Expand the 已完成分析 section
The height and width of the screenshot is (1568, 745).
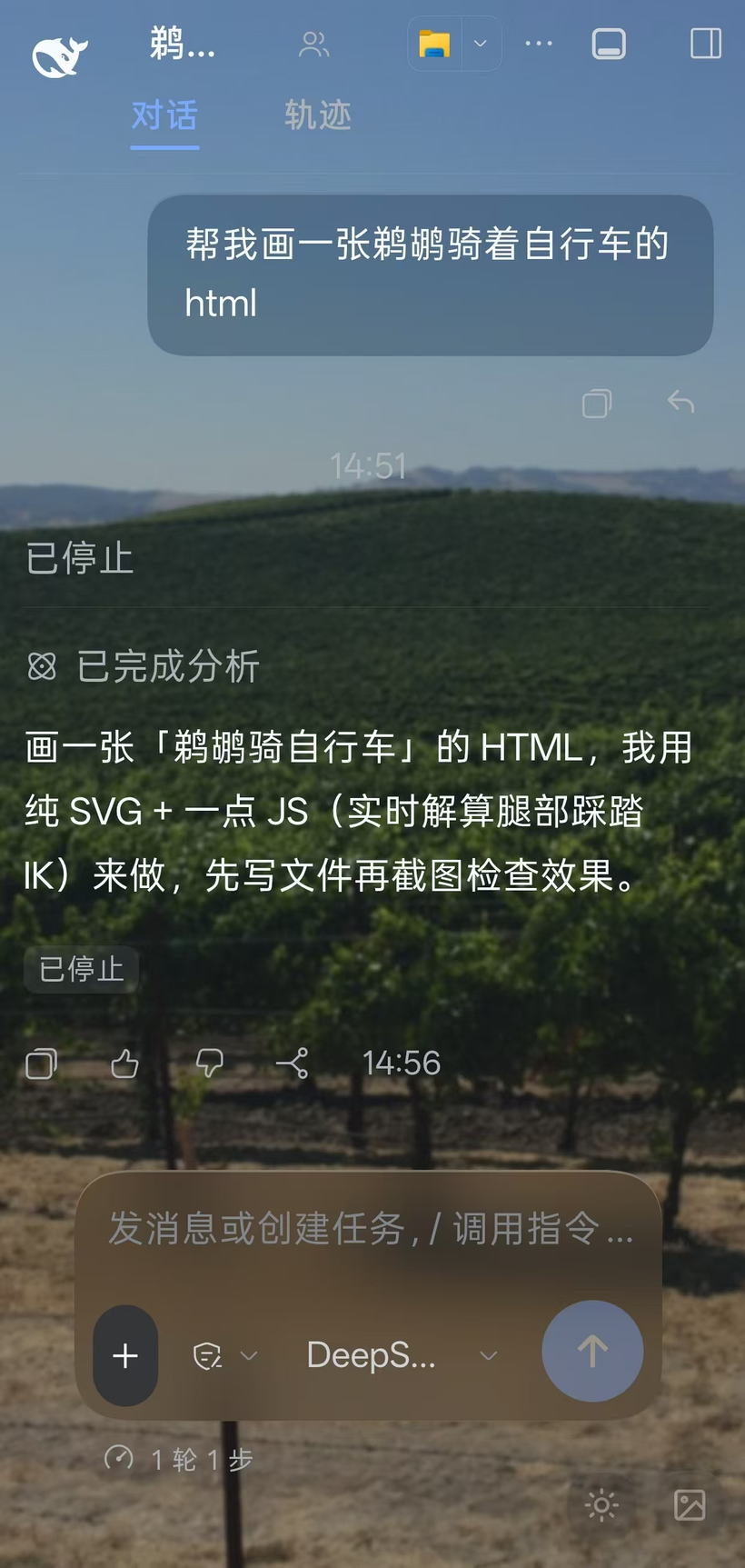point(144,666)
